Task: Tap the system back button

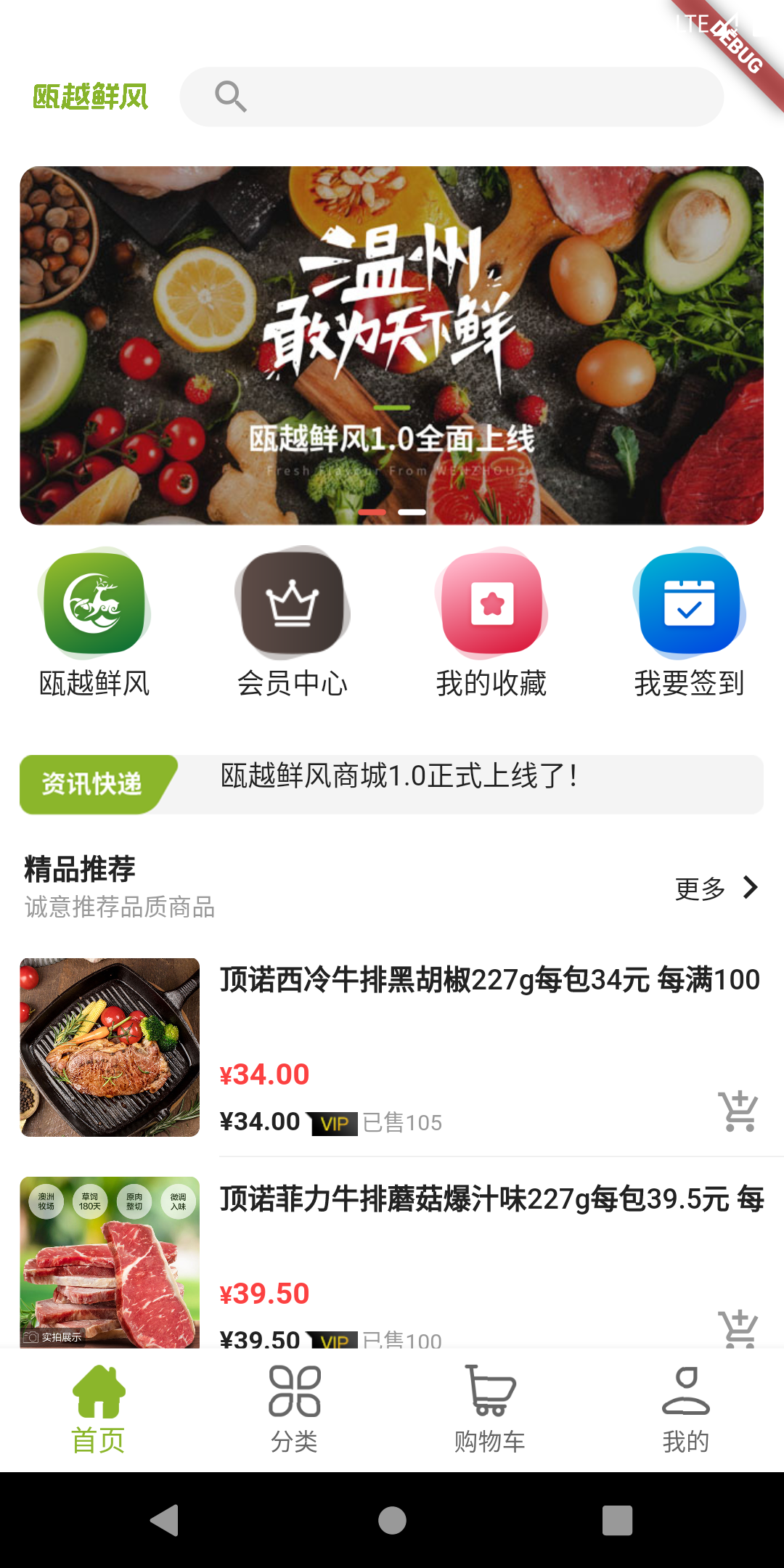Action: coord(165,1520)
